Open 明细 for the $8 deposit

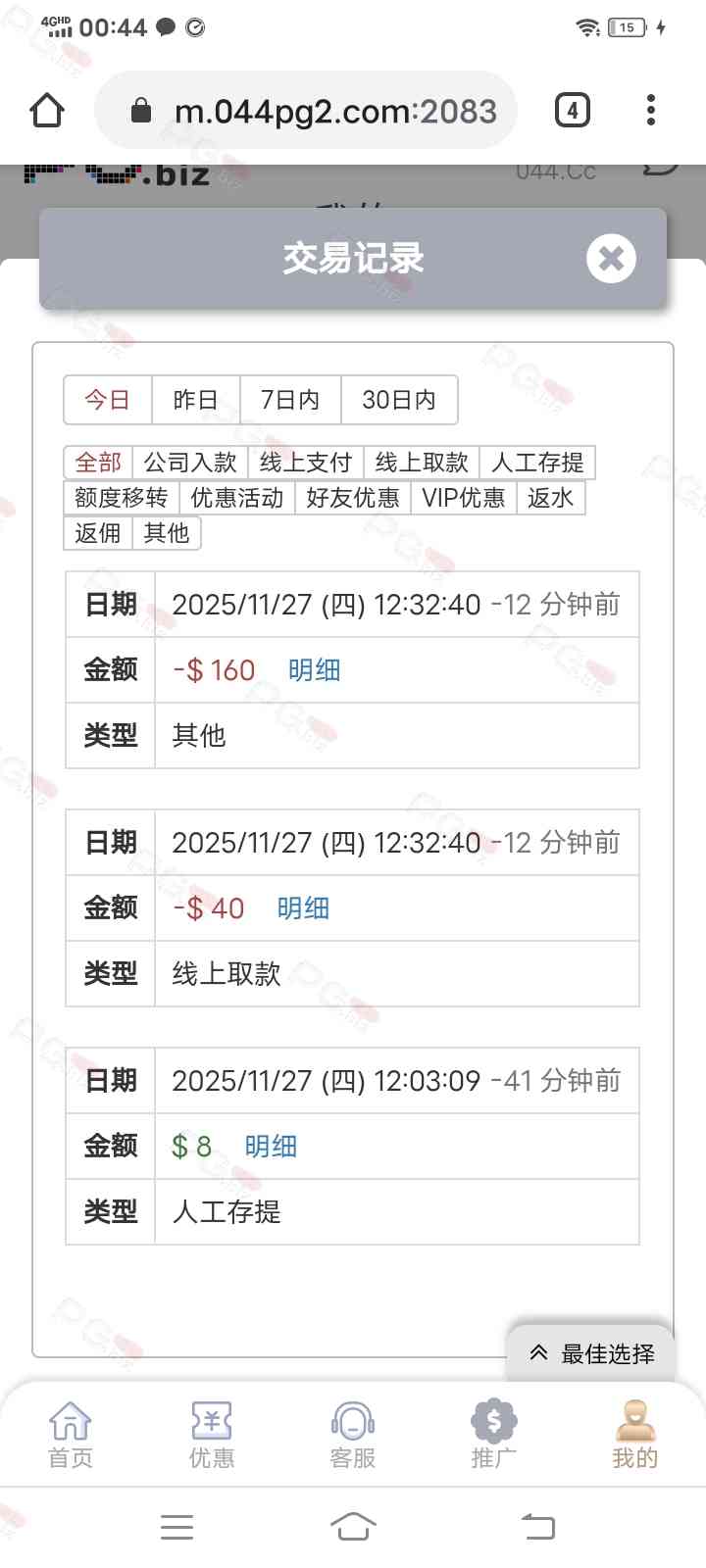(x=271, y=1147)
